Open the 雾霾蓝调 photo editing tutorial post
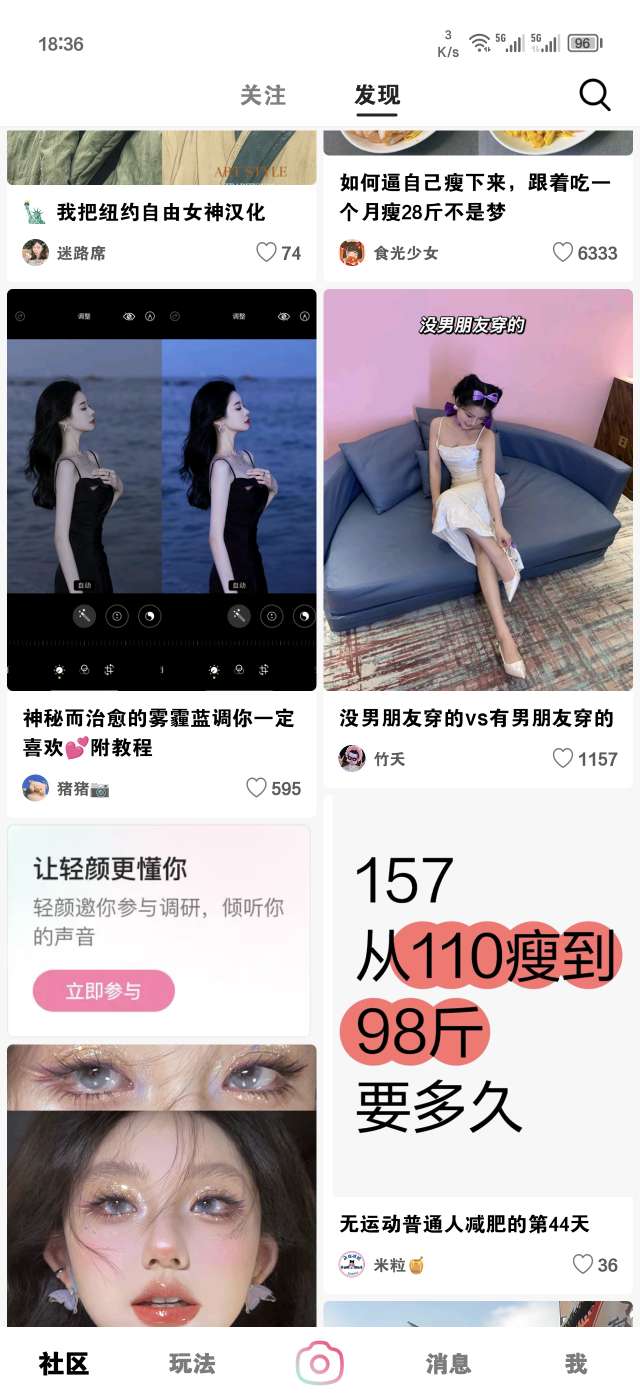 (x=162, y=490)
